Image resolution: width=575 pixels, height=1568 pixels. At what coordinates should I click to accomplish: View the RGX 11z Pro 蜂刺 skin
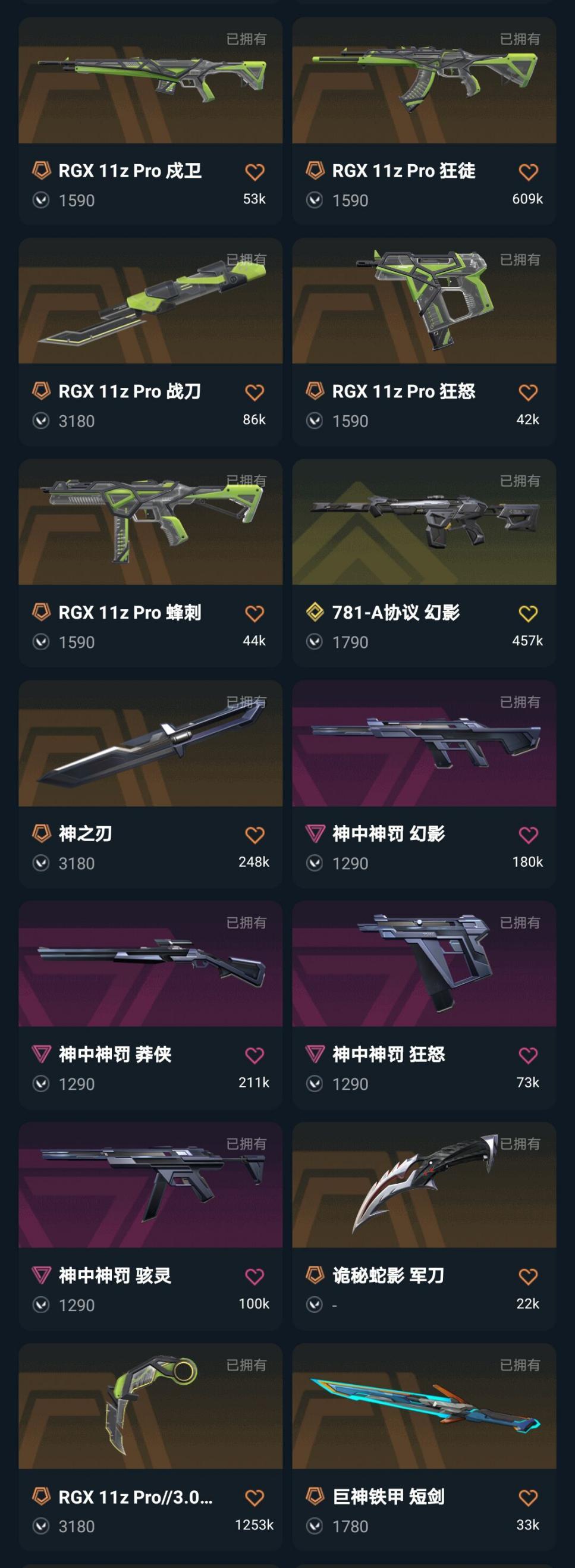click(150, 563)
